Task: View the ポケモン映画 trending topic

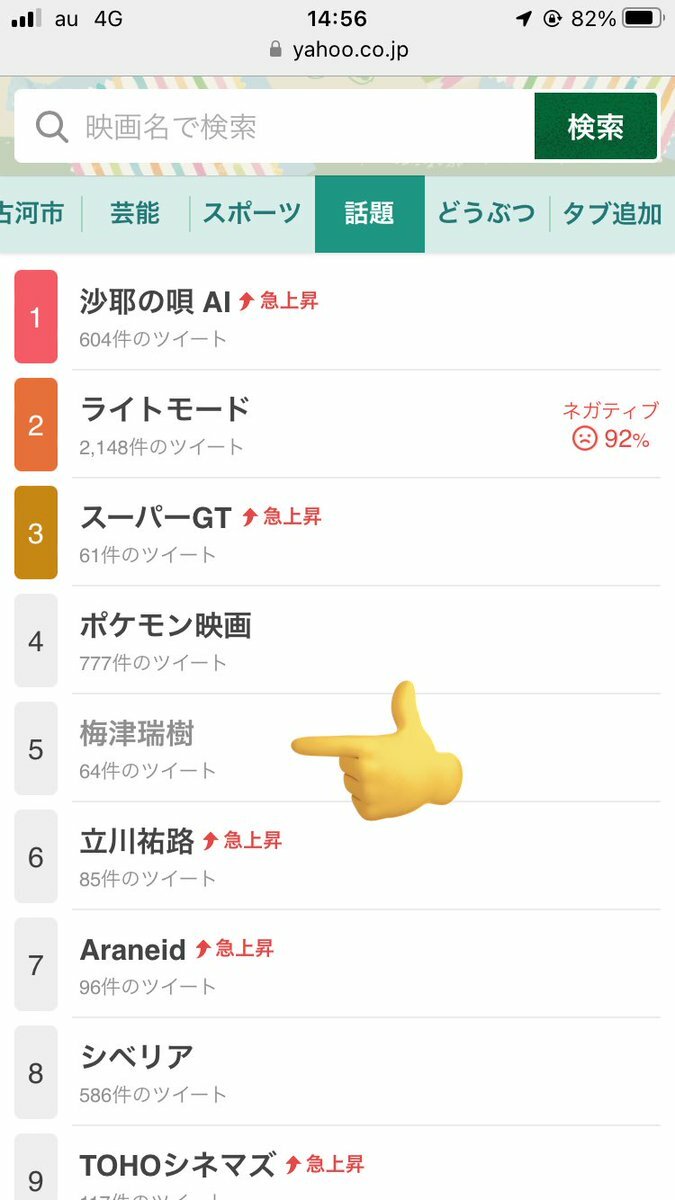Action: (337, 640)
